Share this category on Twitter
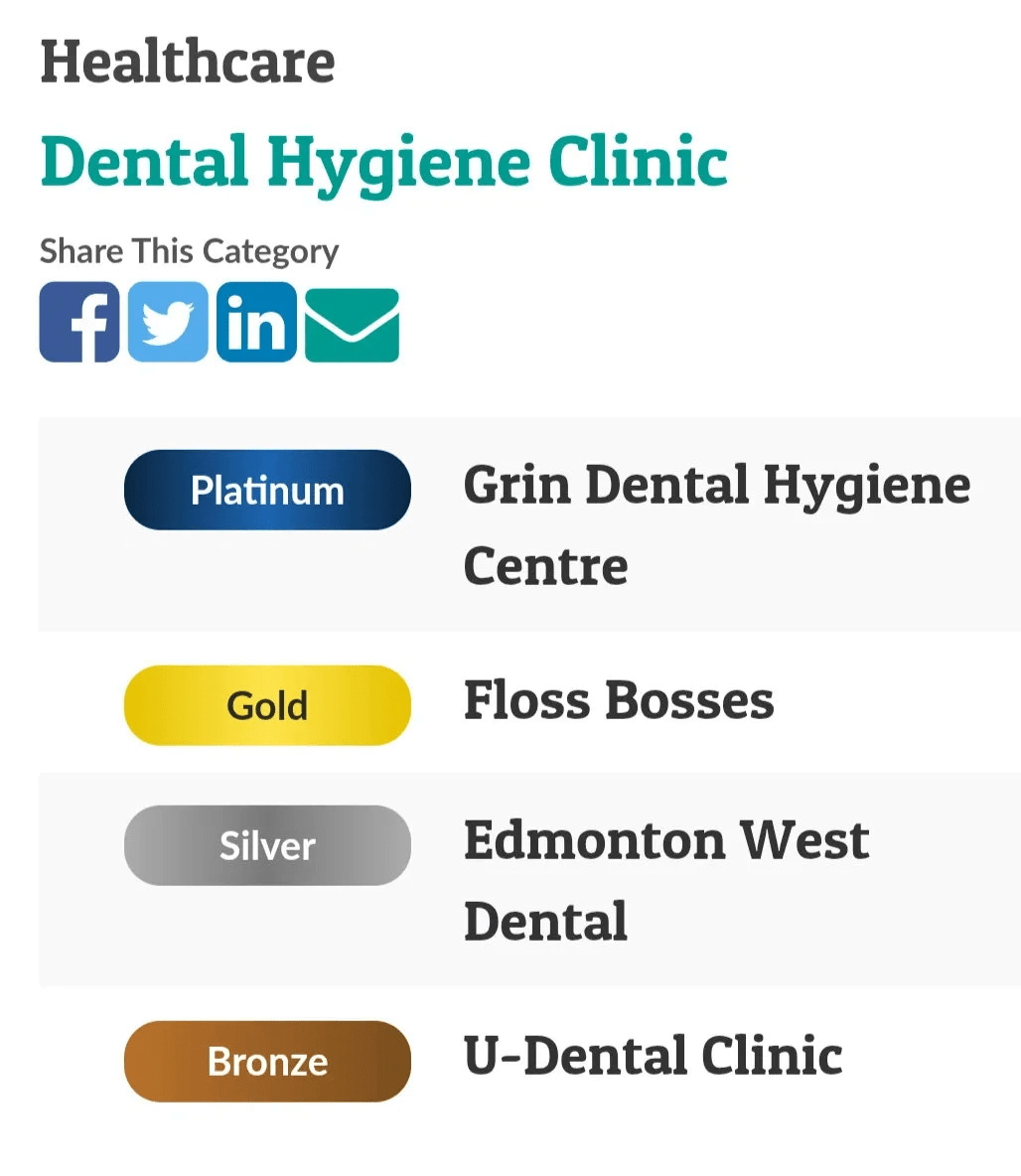 tap(168, 322)
